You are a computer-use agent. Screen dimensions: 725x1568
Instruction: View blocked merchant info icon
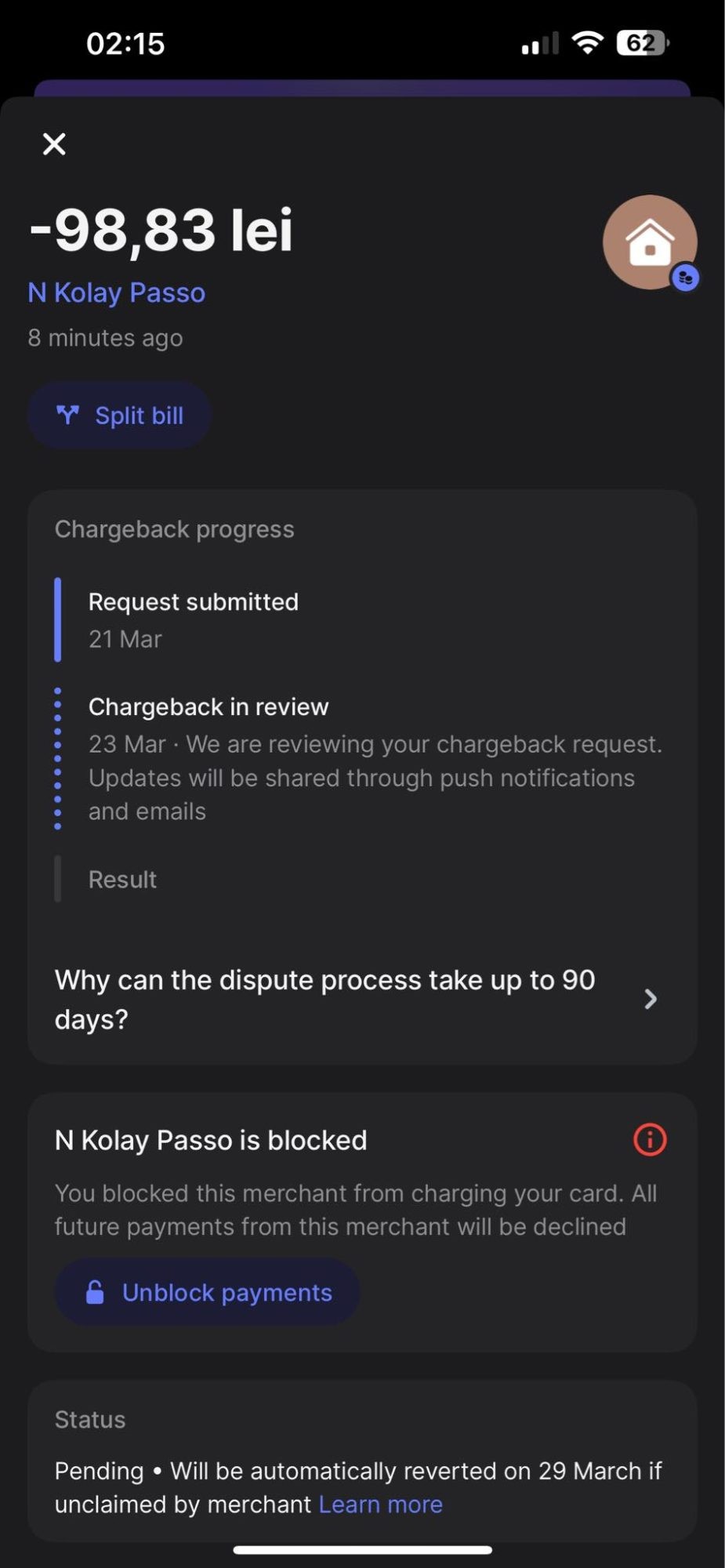[650, 1139]
